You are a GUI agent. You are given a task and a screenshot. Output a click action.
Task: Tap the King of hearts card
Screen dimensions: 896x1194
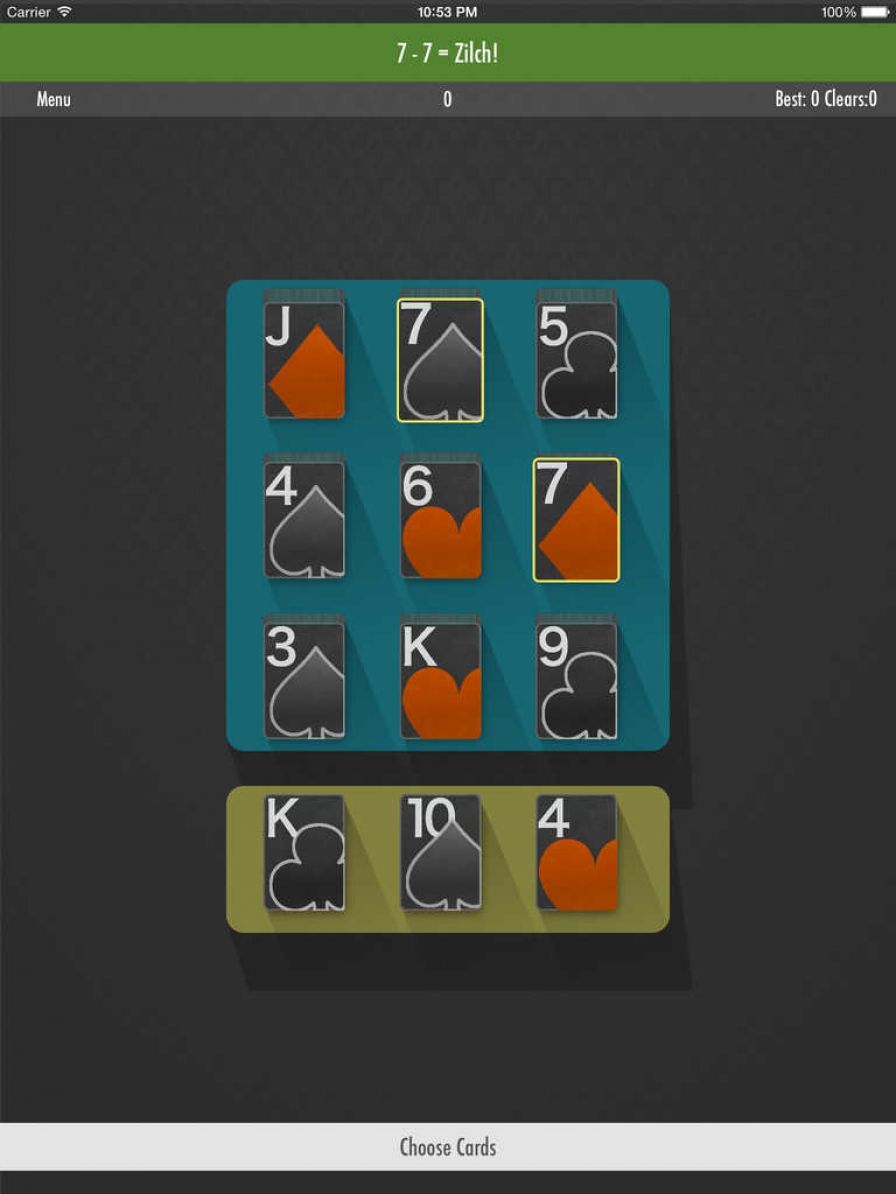coord(441,680)
